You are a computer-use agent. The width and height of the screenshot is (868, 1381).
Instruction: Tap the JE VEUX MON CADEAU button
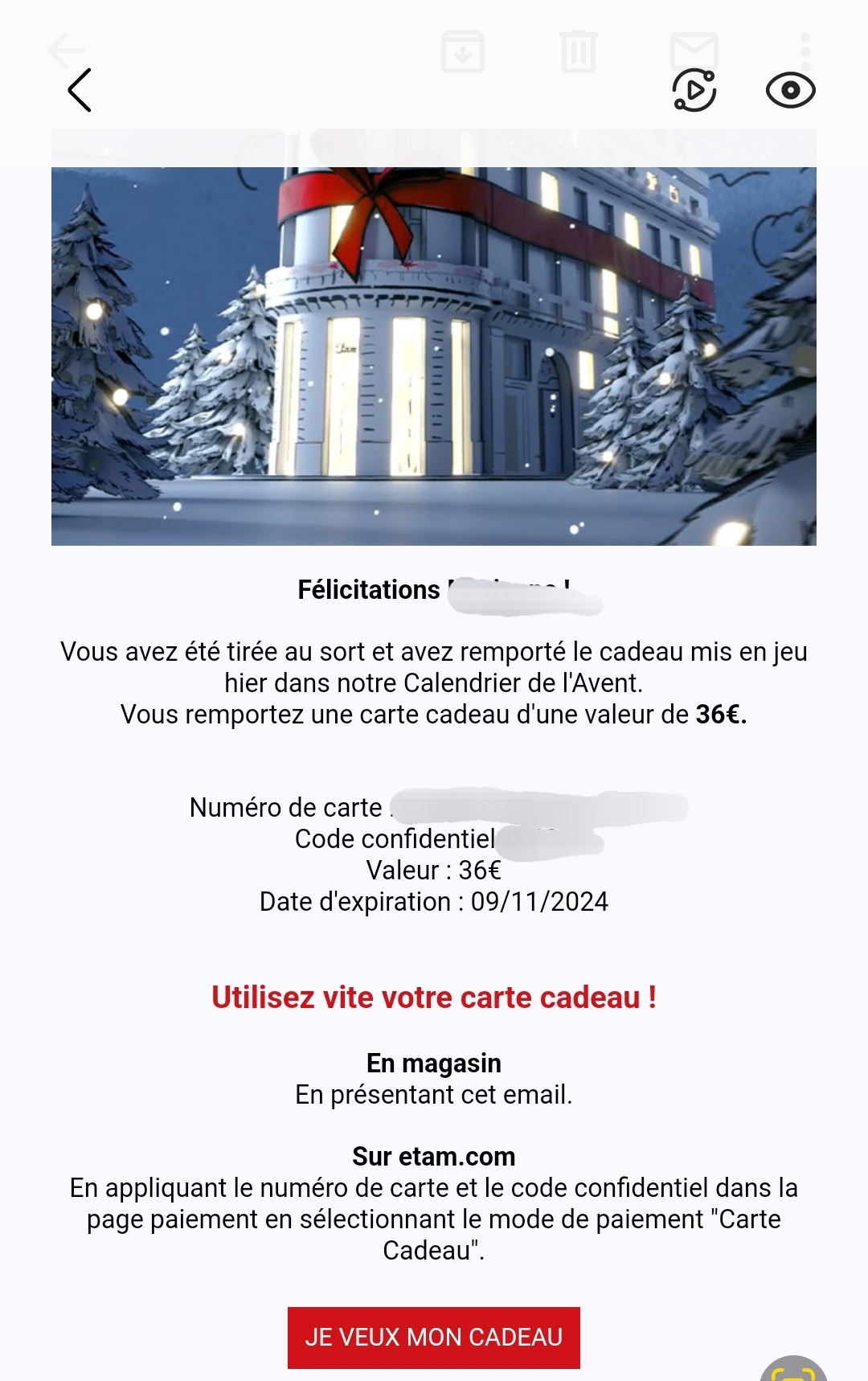(x=434, y=1337)
